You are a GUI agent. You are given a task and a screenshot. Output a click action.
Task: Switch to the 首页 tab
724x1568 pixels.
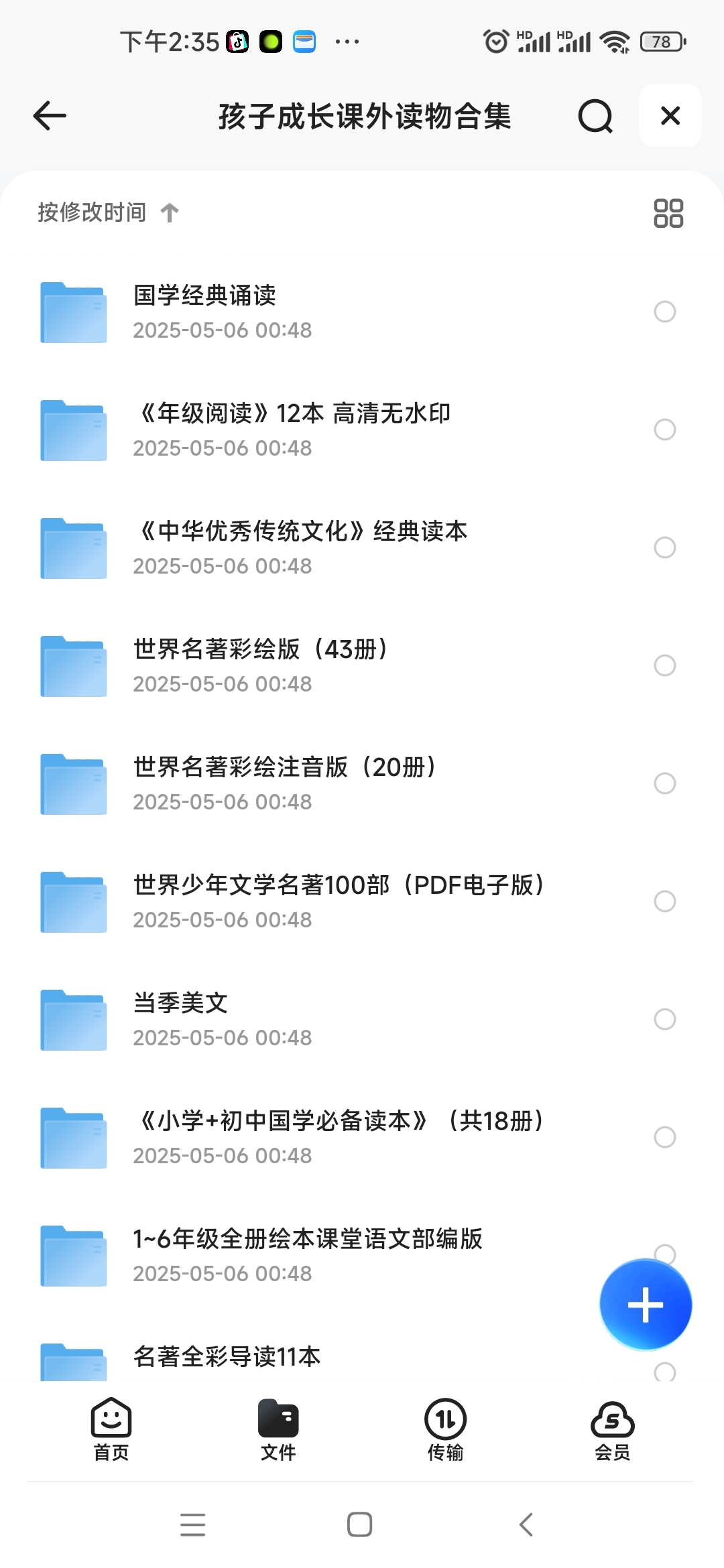click(111, 1429)
